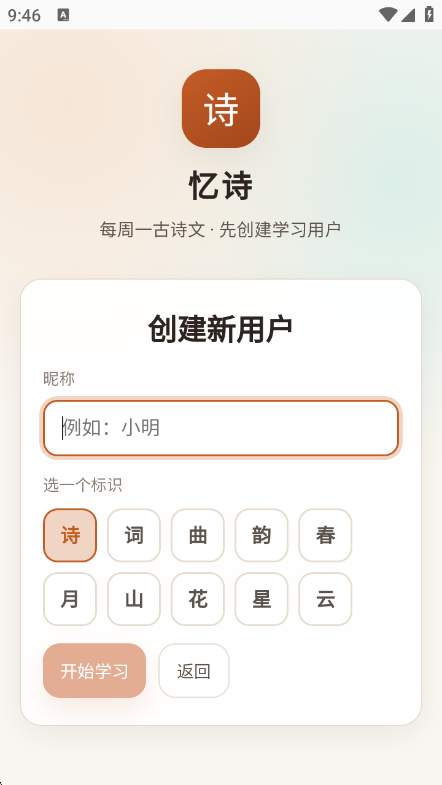442x785 pixels.
Task: Select the 云 identifier chip
Action: 325,599
